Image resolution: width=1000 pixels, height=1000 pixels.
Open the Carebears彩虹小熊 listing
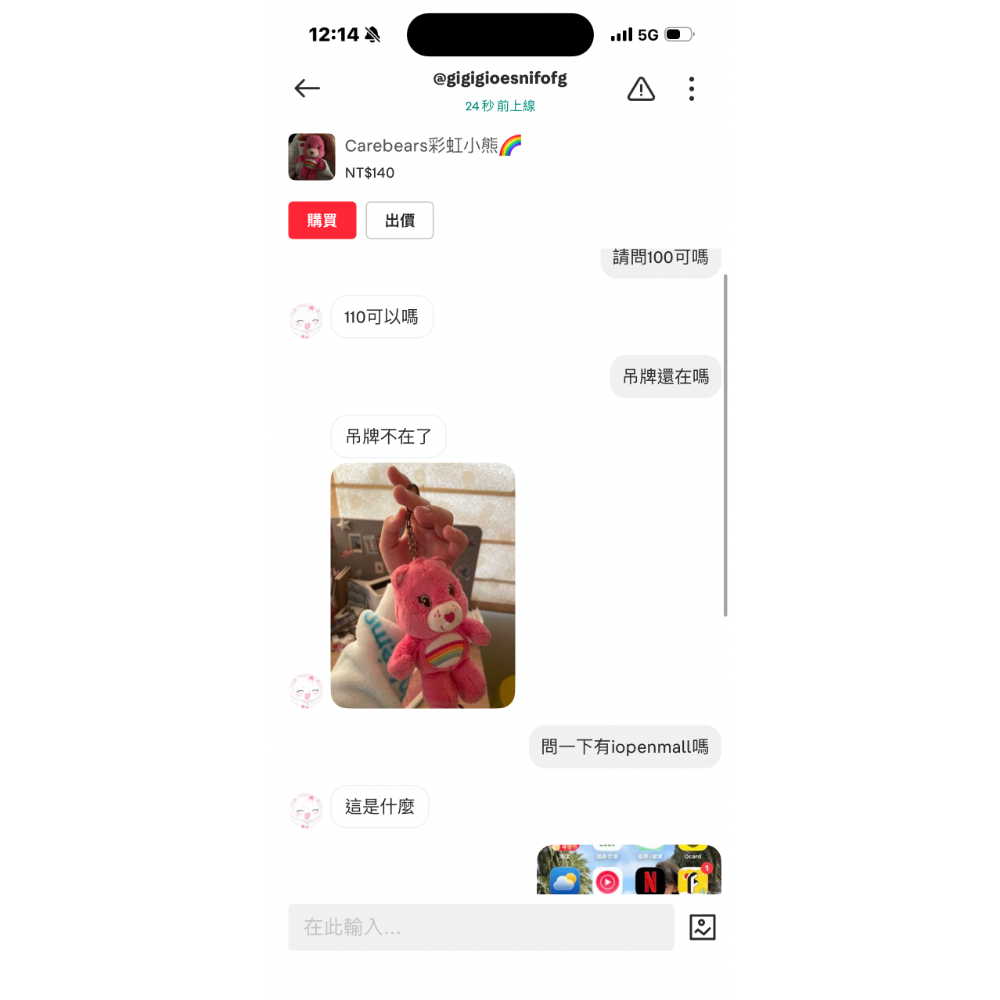pos(432,146)
